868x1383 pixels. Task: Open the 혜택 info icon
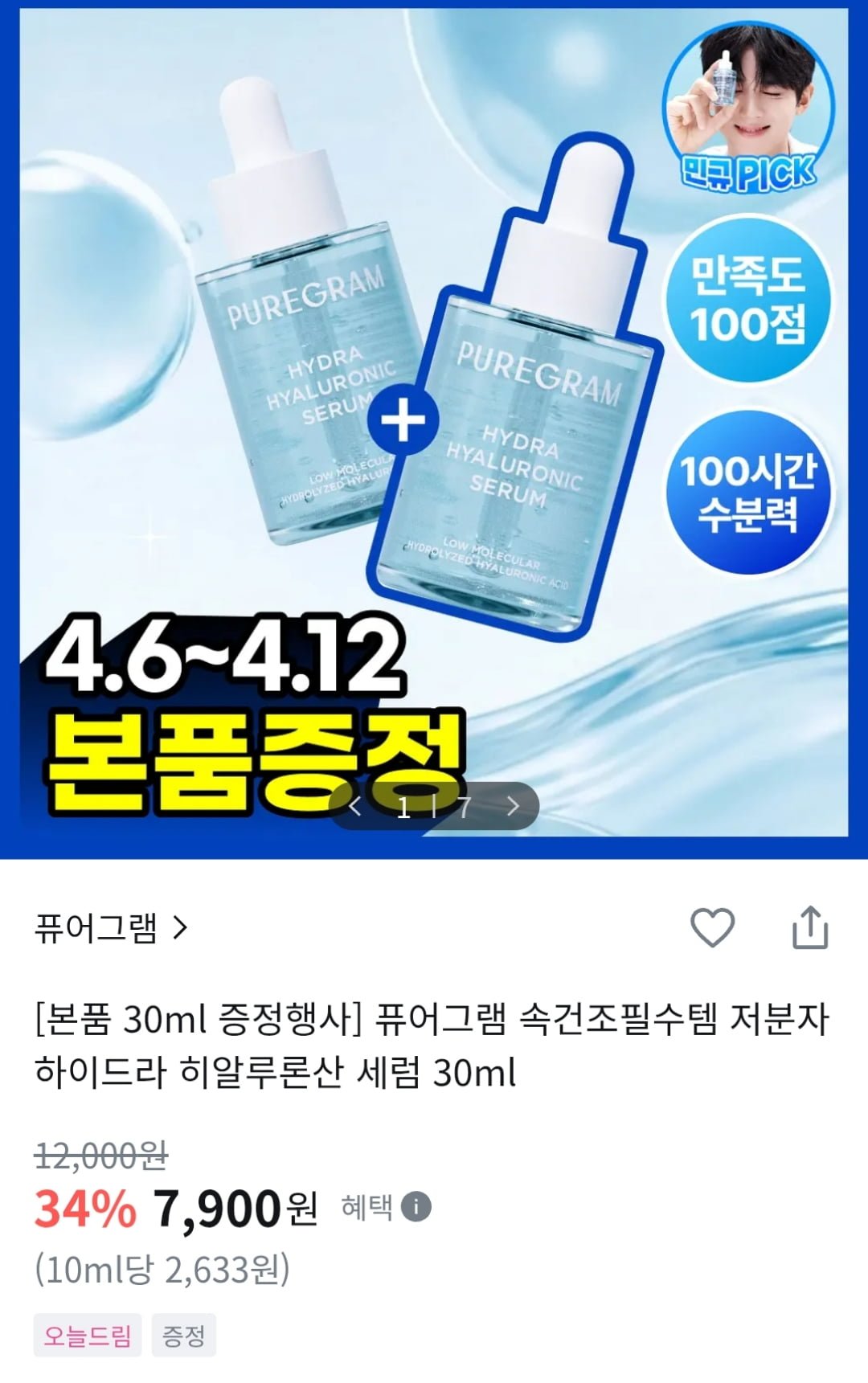click(x=416, y=1206)
